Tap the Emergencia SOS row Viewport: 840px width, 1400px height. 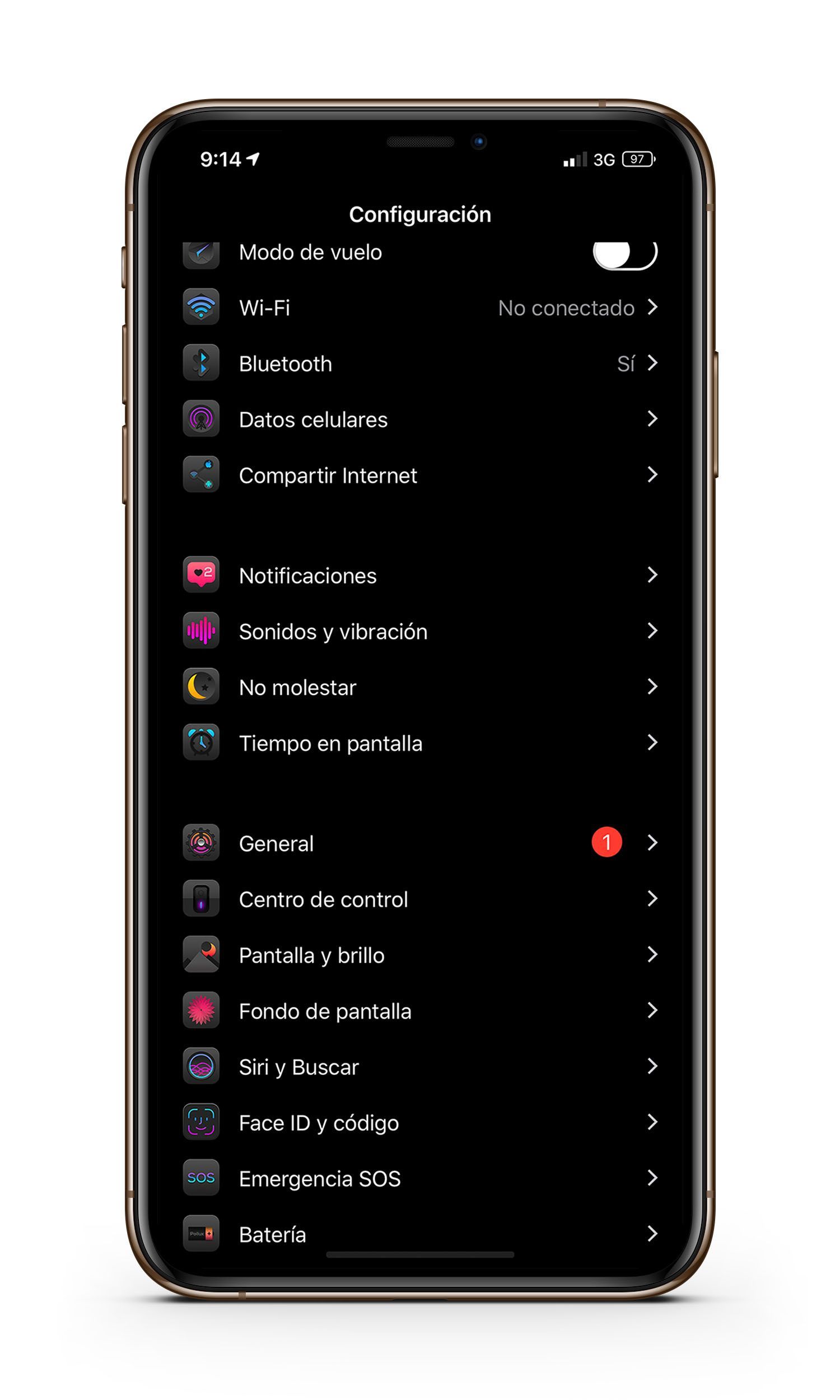(x=420, y=1178)
